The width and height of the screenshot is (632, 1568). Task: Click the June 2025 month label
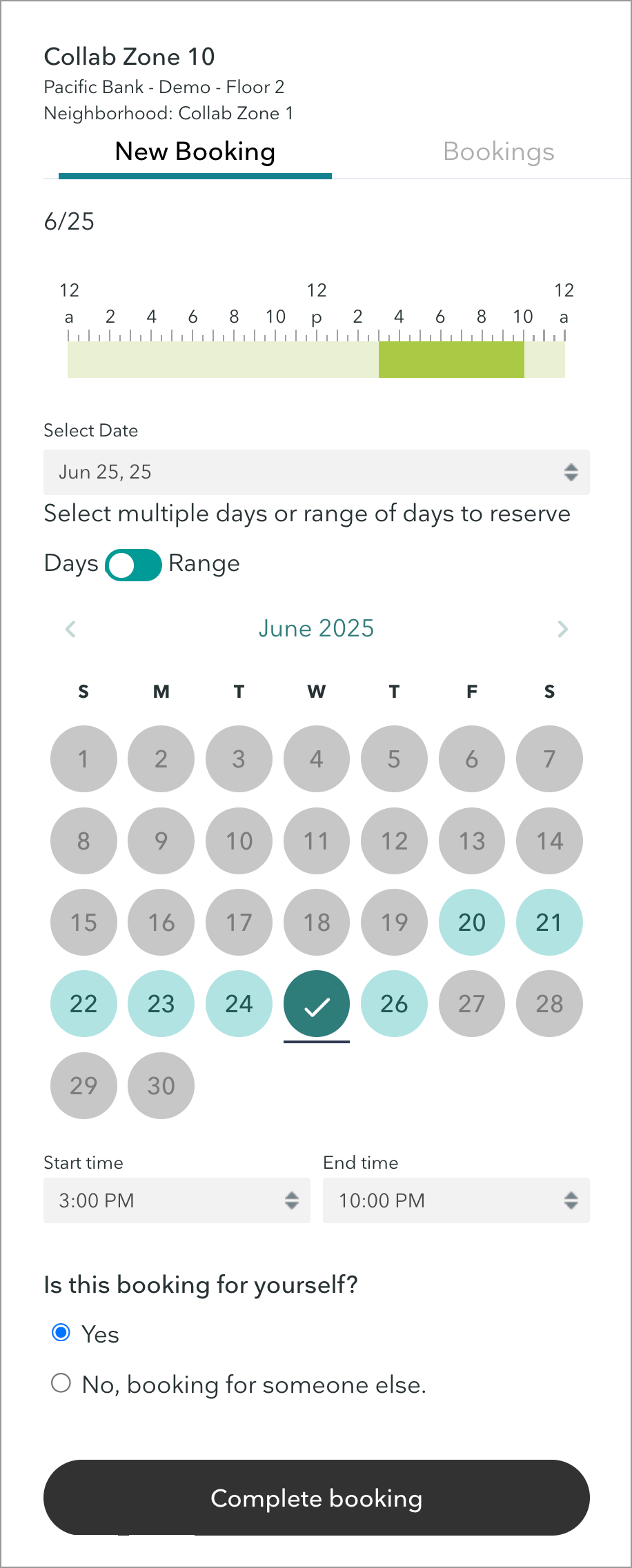[x=316, y=628]
